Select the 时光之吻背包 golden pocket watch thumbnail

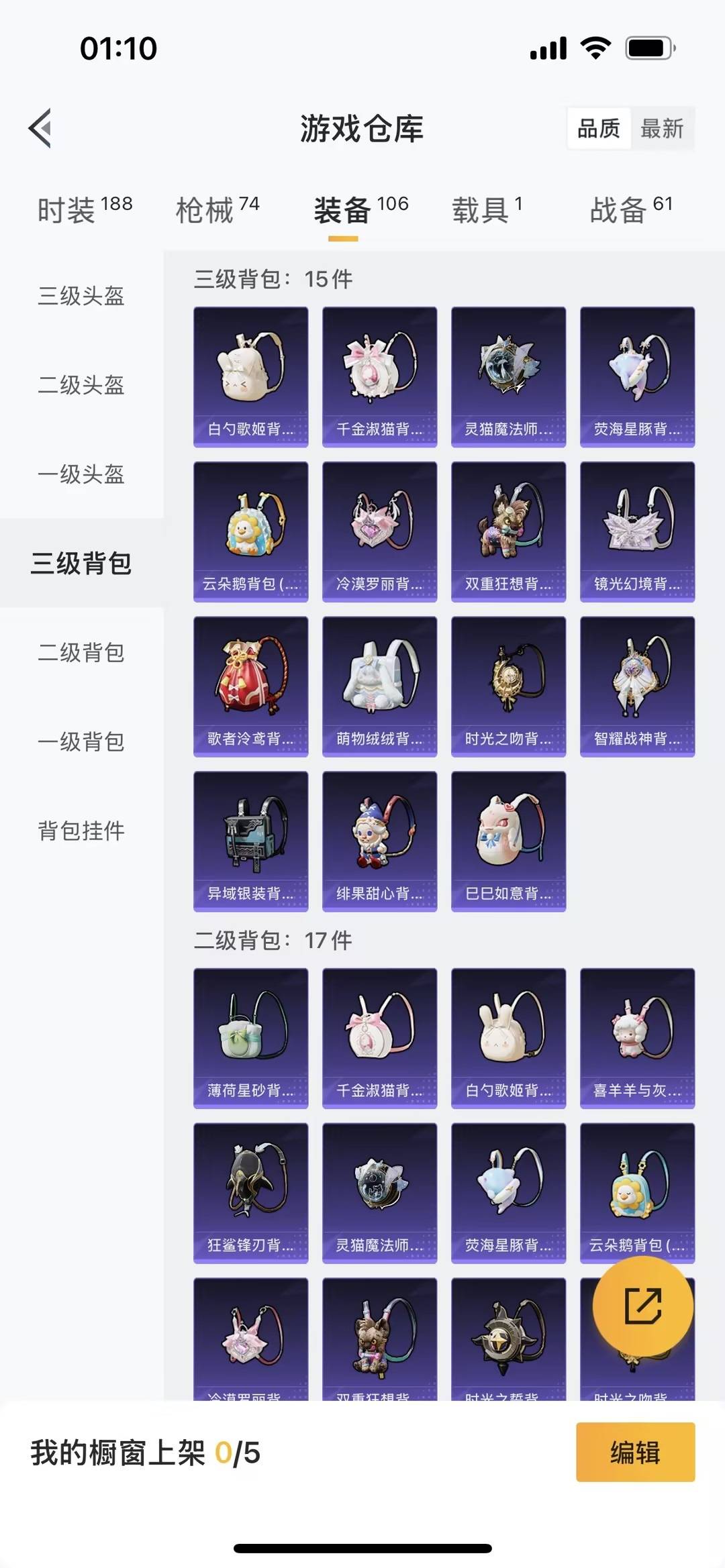[x=508, y=684]
